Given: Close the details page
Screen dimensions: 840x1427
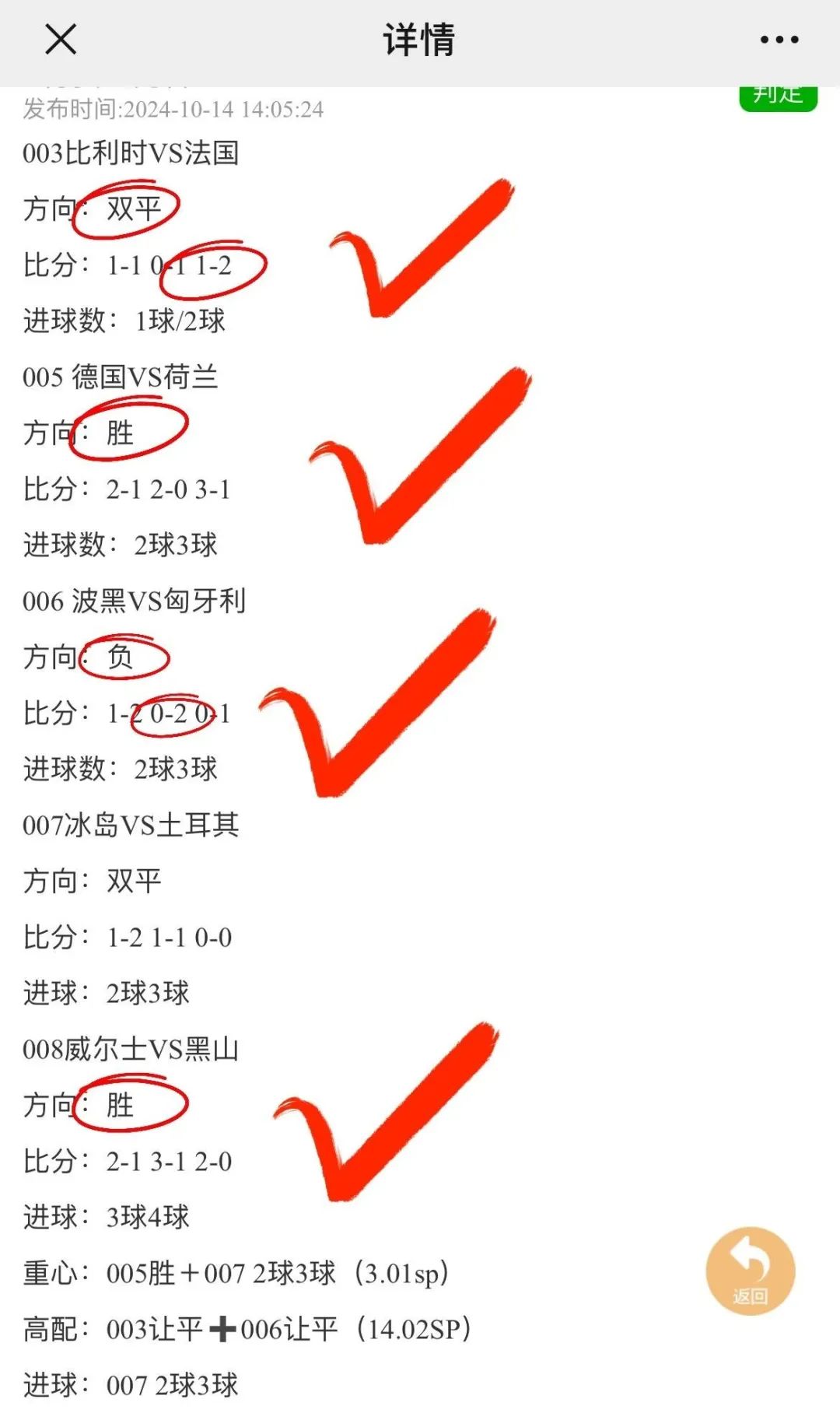Looking at the screenshot, I should pyautogui.click(x=61, y=39).
